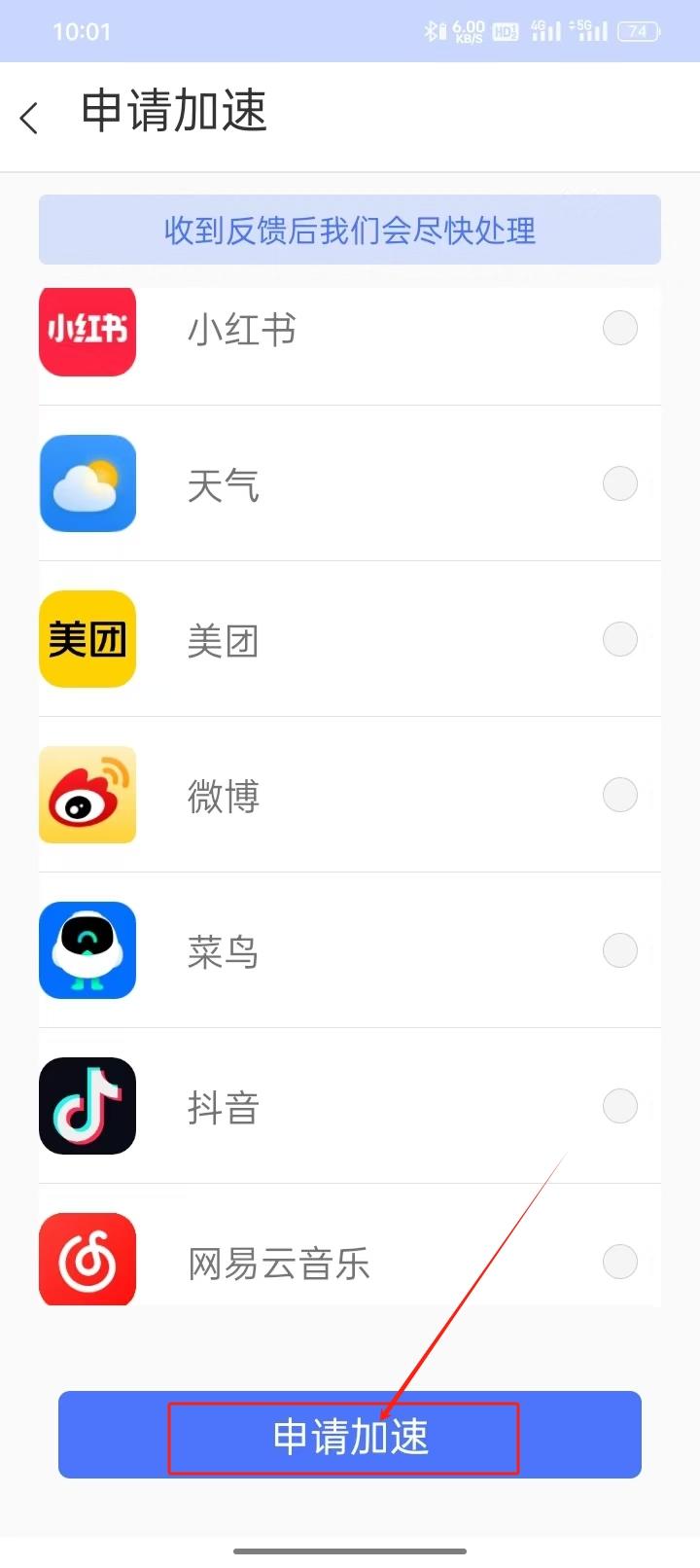Tap the gesture navigation bar at the bottom
This screenshot has height=1568, width=700.
tap(350, 1551)
